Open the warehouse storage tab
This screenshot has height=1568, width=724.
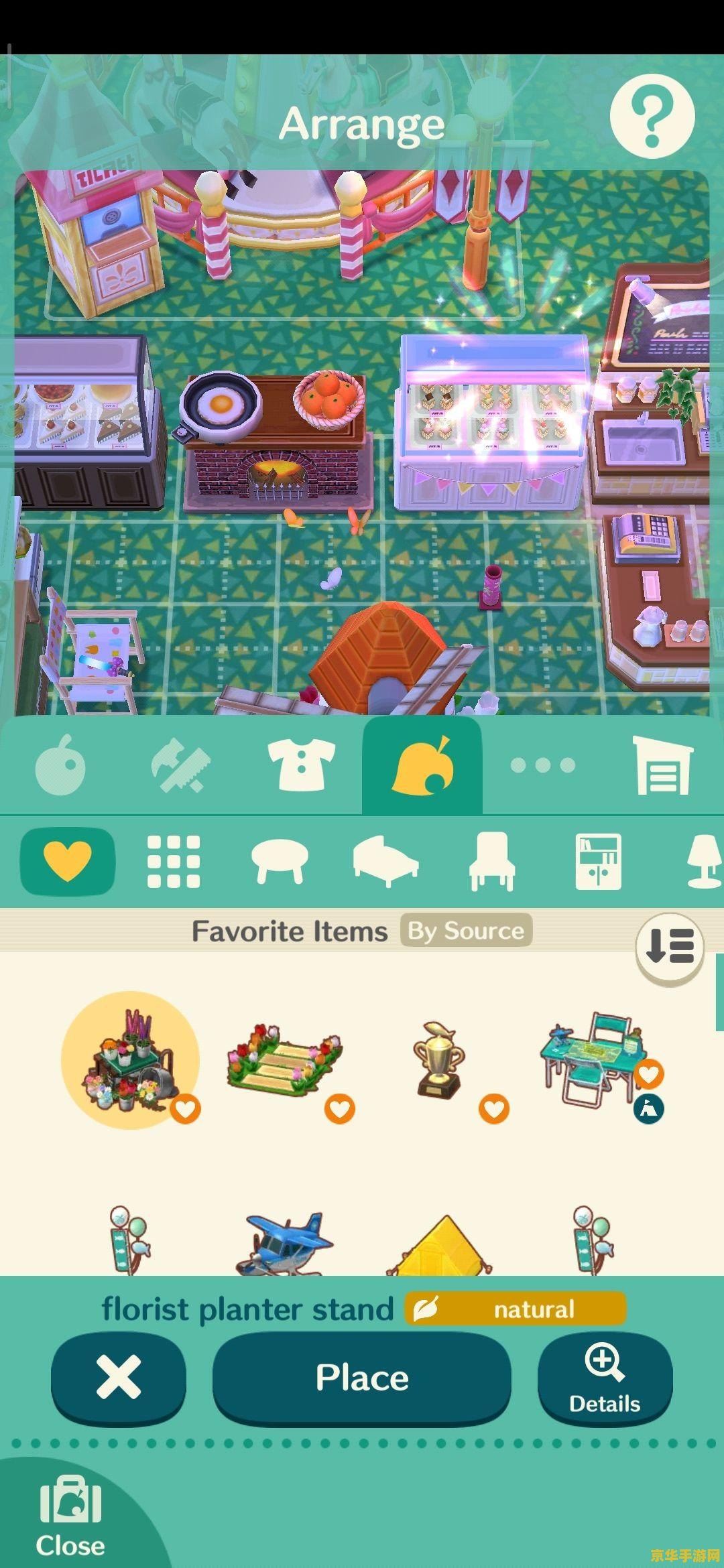tap(662, 765)
